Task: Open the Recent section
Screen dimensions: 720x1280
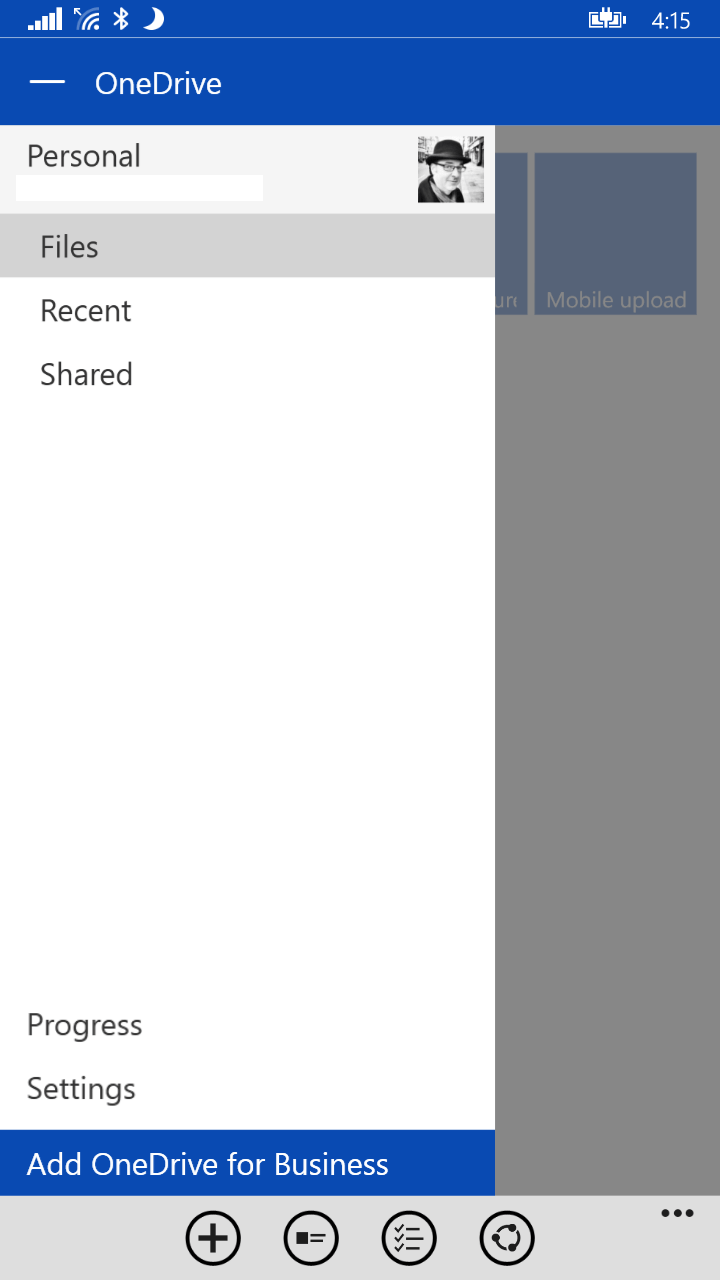Action: click(x=247, y=310)
